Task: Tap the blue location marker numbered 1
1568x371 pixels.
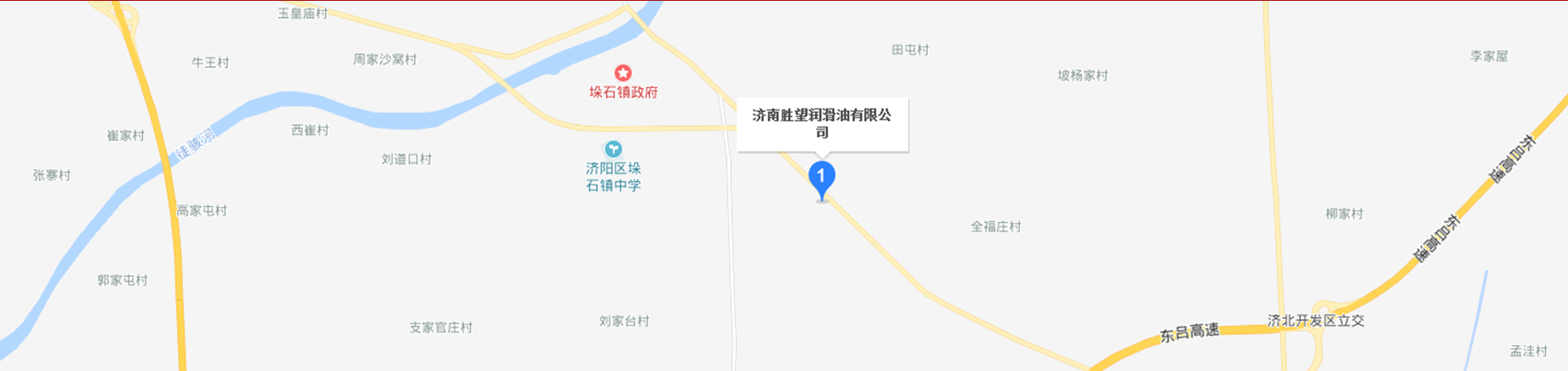Action: (822, 177)
